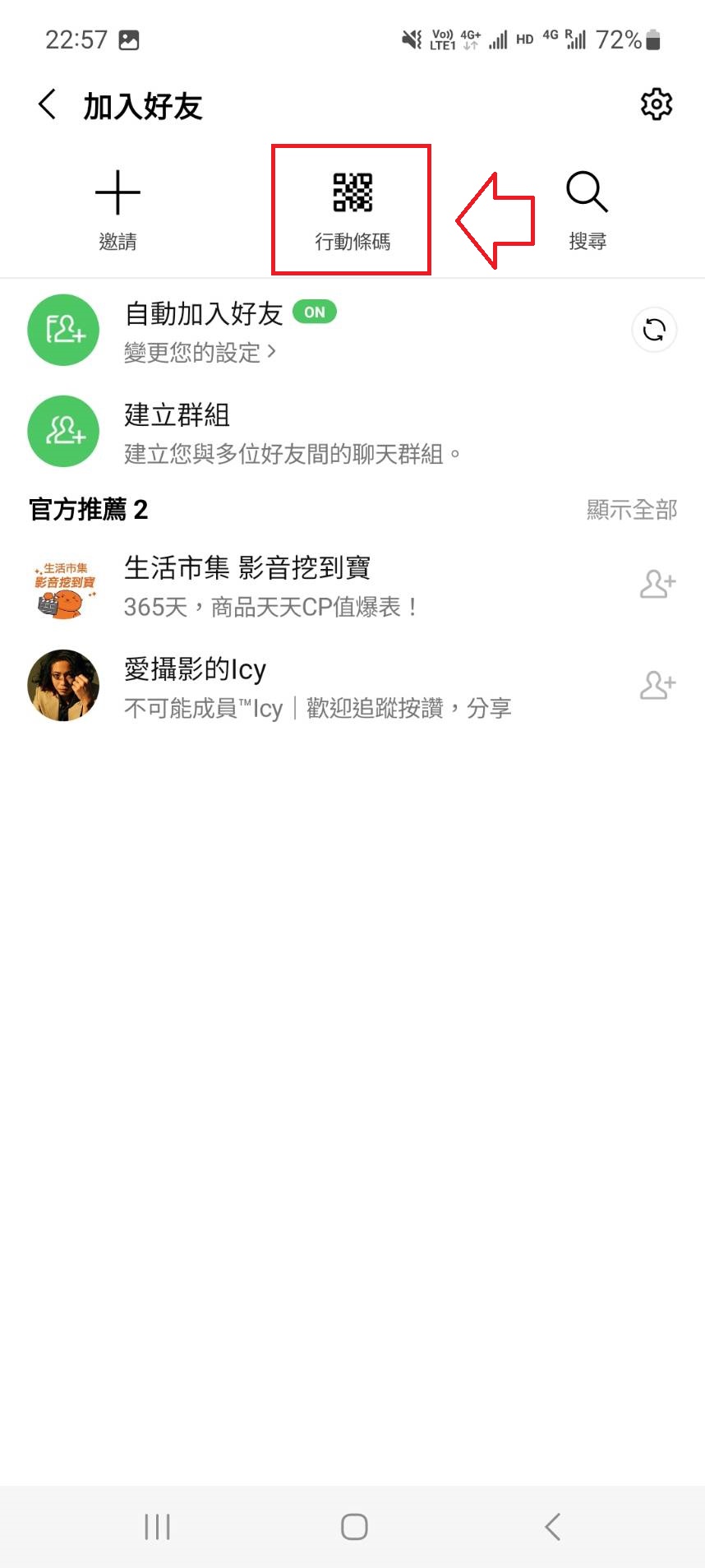Screen dimensions: 705x1568
Task: Open recent apps from the navigation bar
Action: [x=157, y=1527]
